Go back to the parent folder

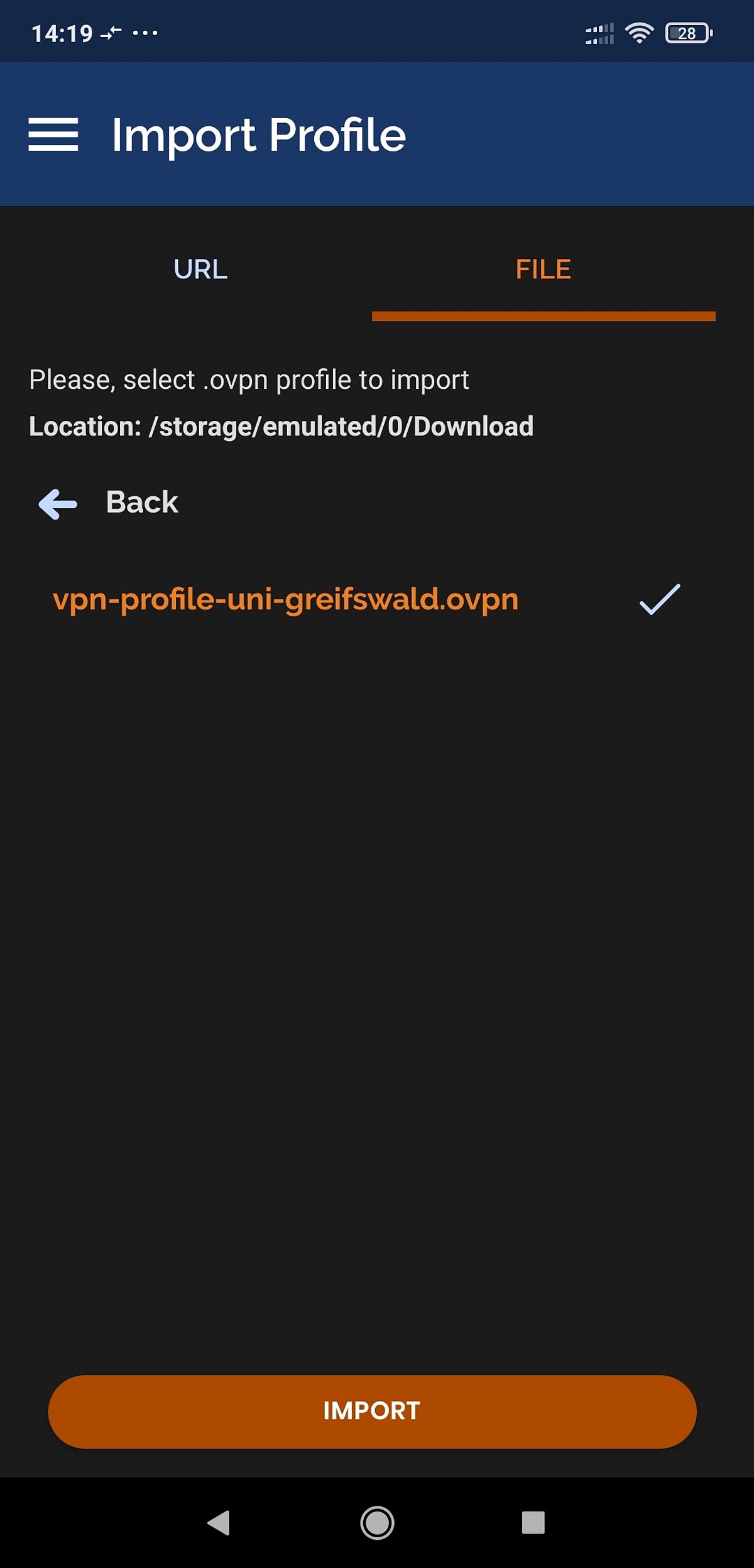point(110,503)
